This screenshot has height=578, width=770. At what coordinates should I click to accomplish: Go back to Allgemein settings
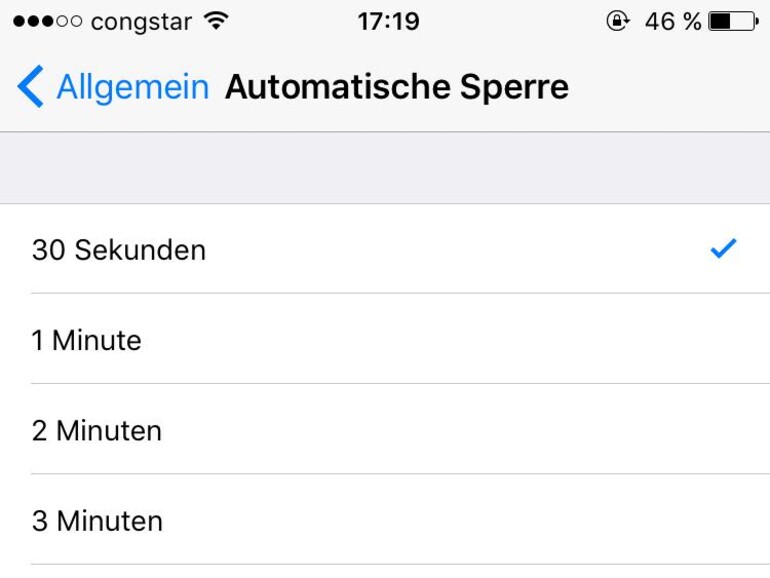click(x=112, y=87)
